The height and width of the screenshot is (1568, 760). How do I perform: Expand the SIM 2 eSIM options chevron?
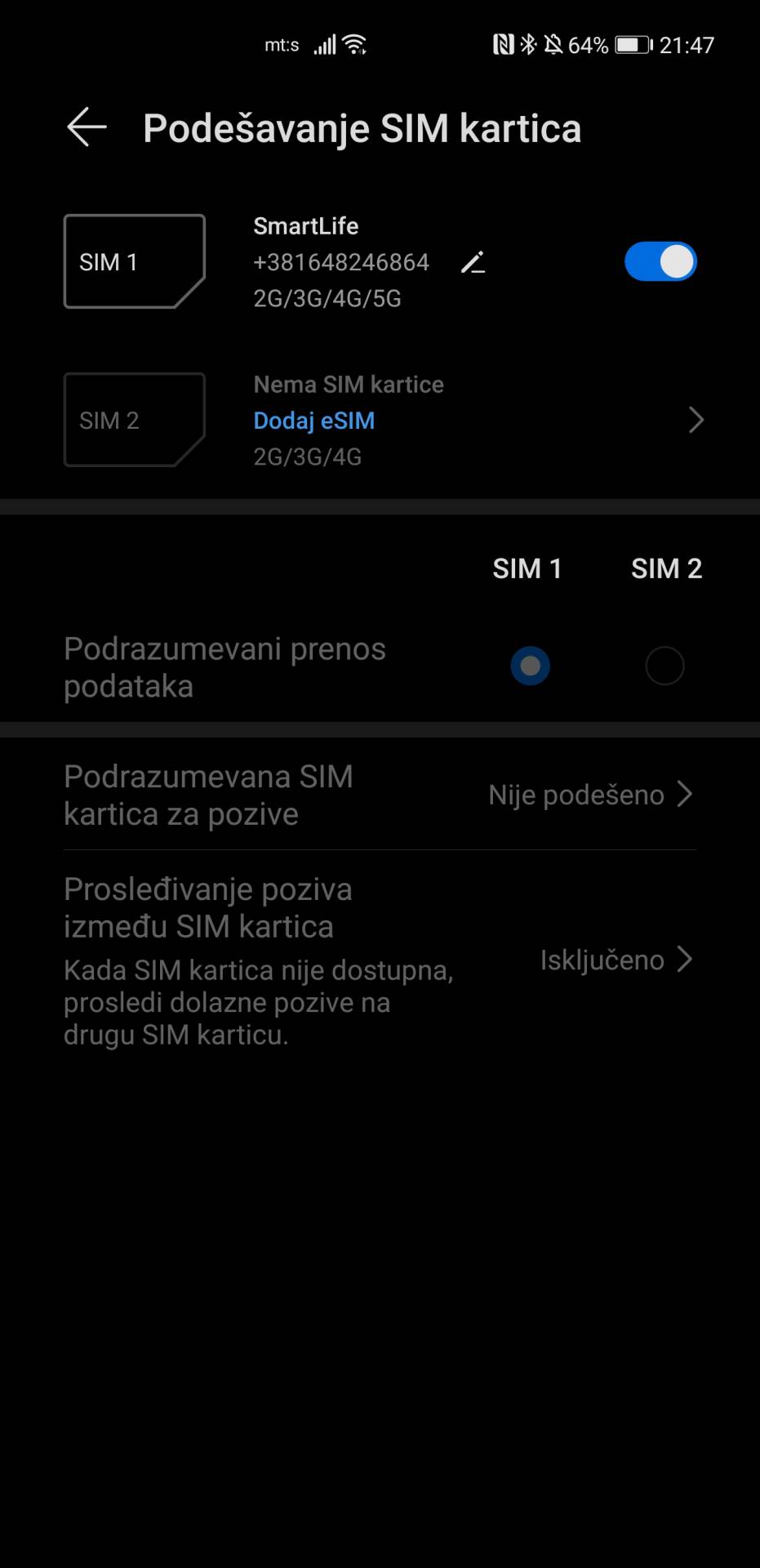coord(696,420)
